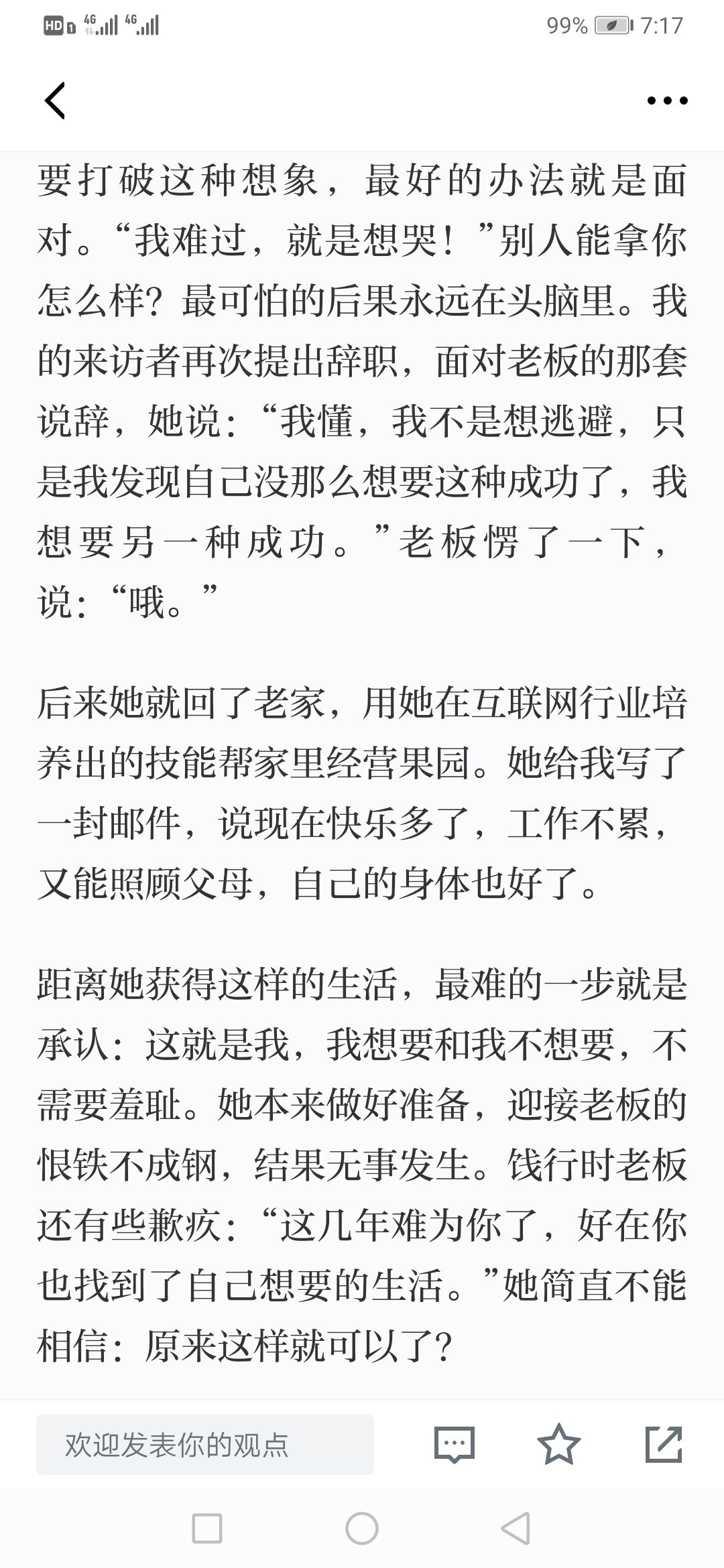This screenshot has height=1568, width=724.
Task: Go back using the top-left arrow
Action: point(55,101)
